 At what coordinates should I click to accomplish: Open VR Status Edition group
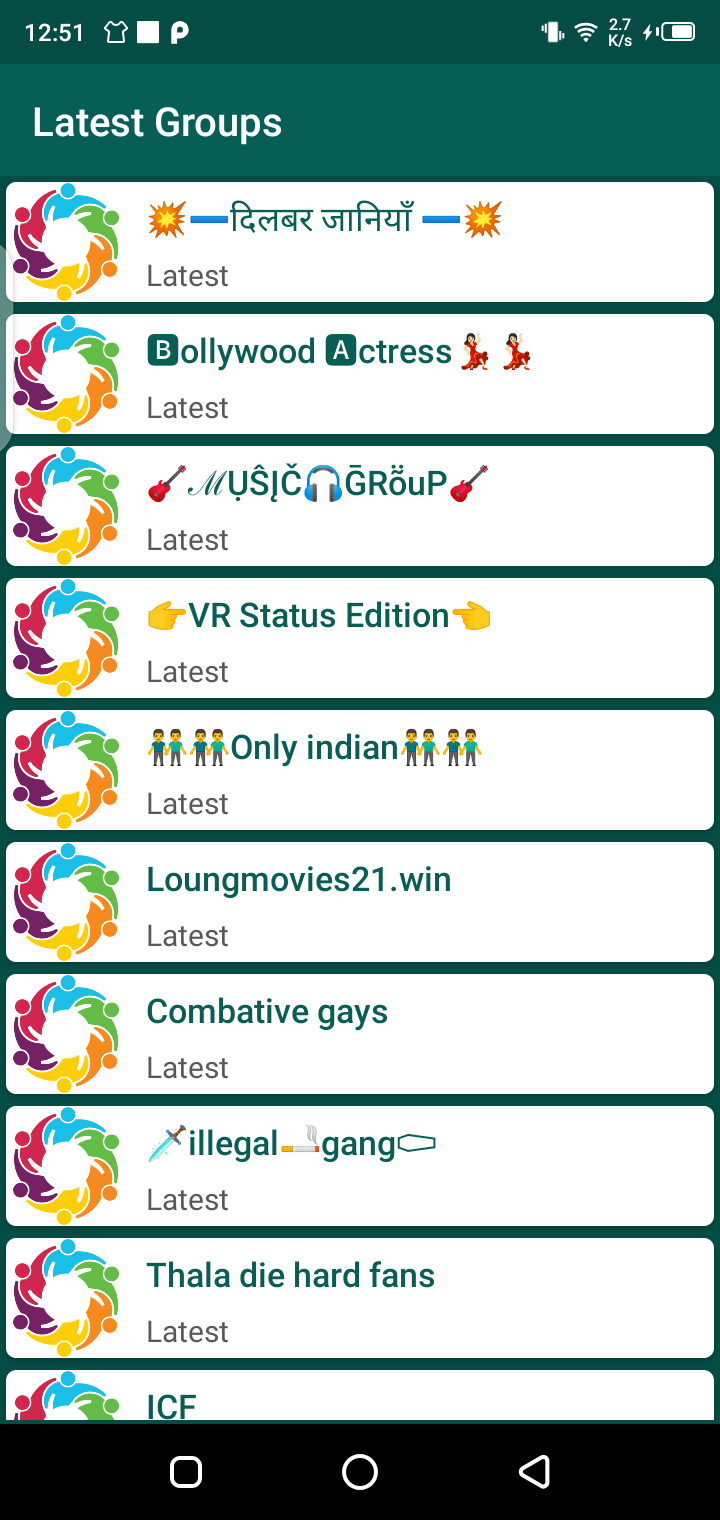pyautogui.click(x=360, y=638)
